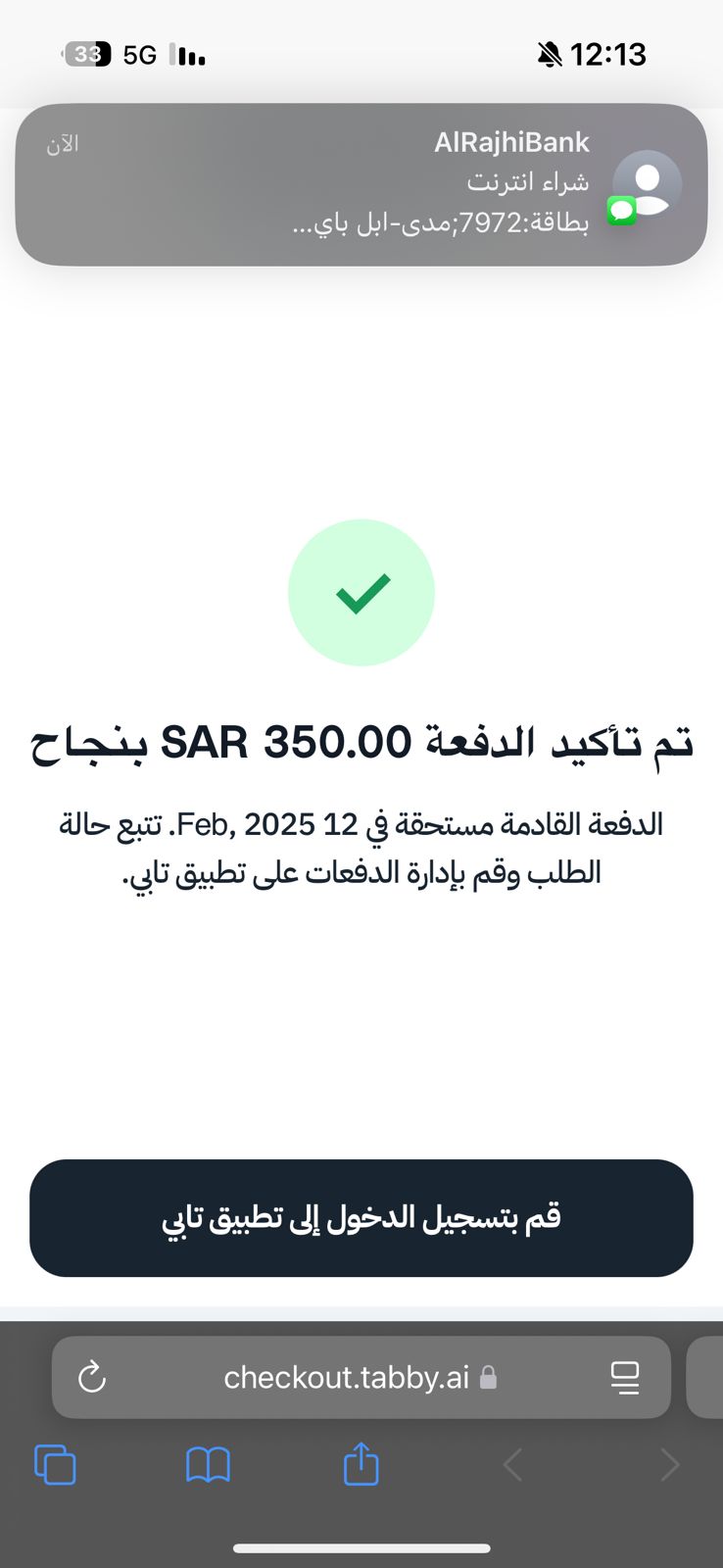The height and width of the screenshot is (1568, 723).
Task: Open the checkout.tabby.ai address bar
Action: tap(361, 1377)
